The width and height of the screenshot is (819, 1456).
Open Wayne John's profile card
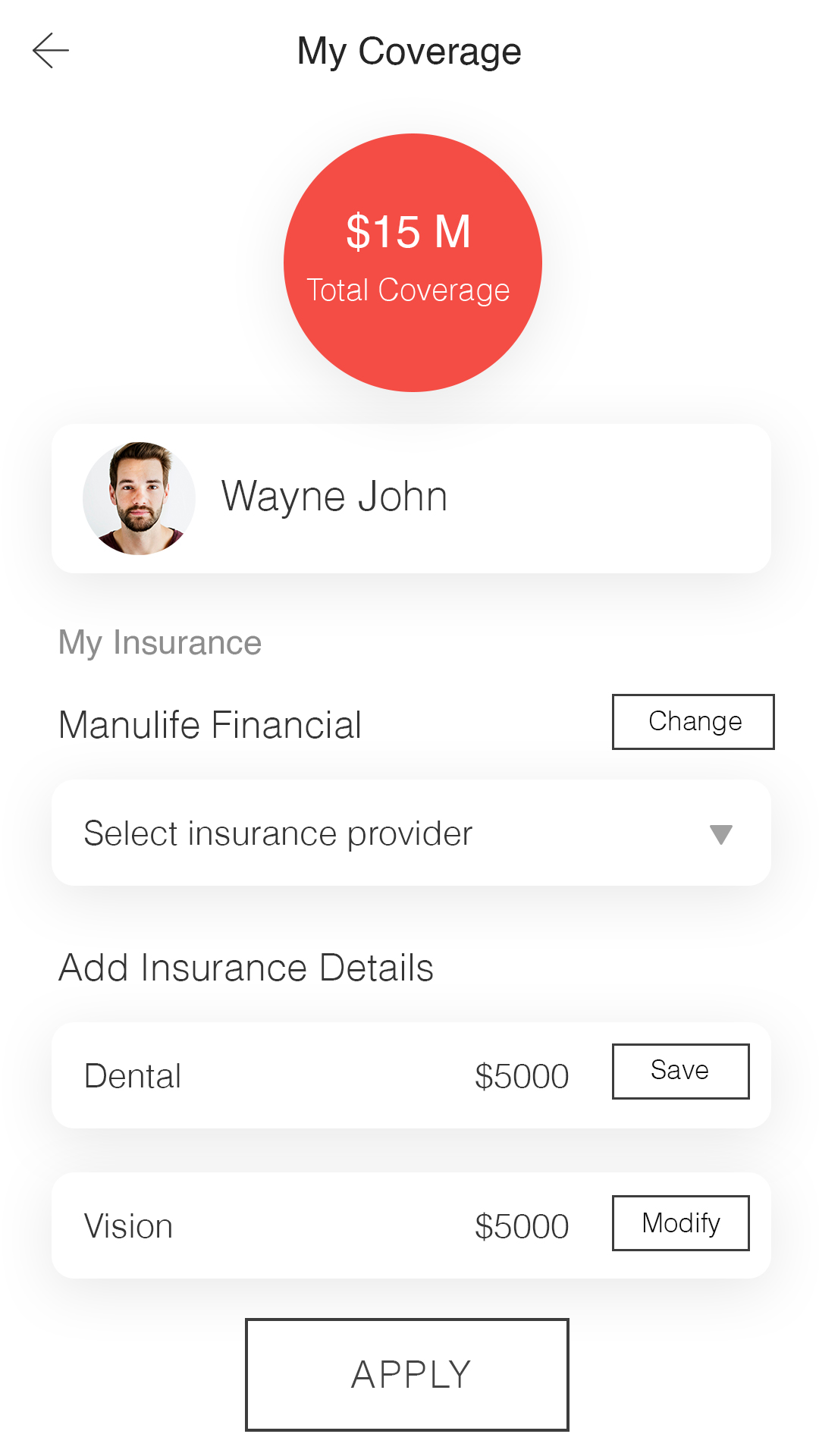tap(411, 498)
